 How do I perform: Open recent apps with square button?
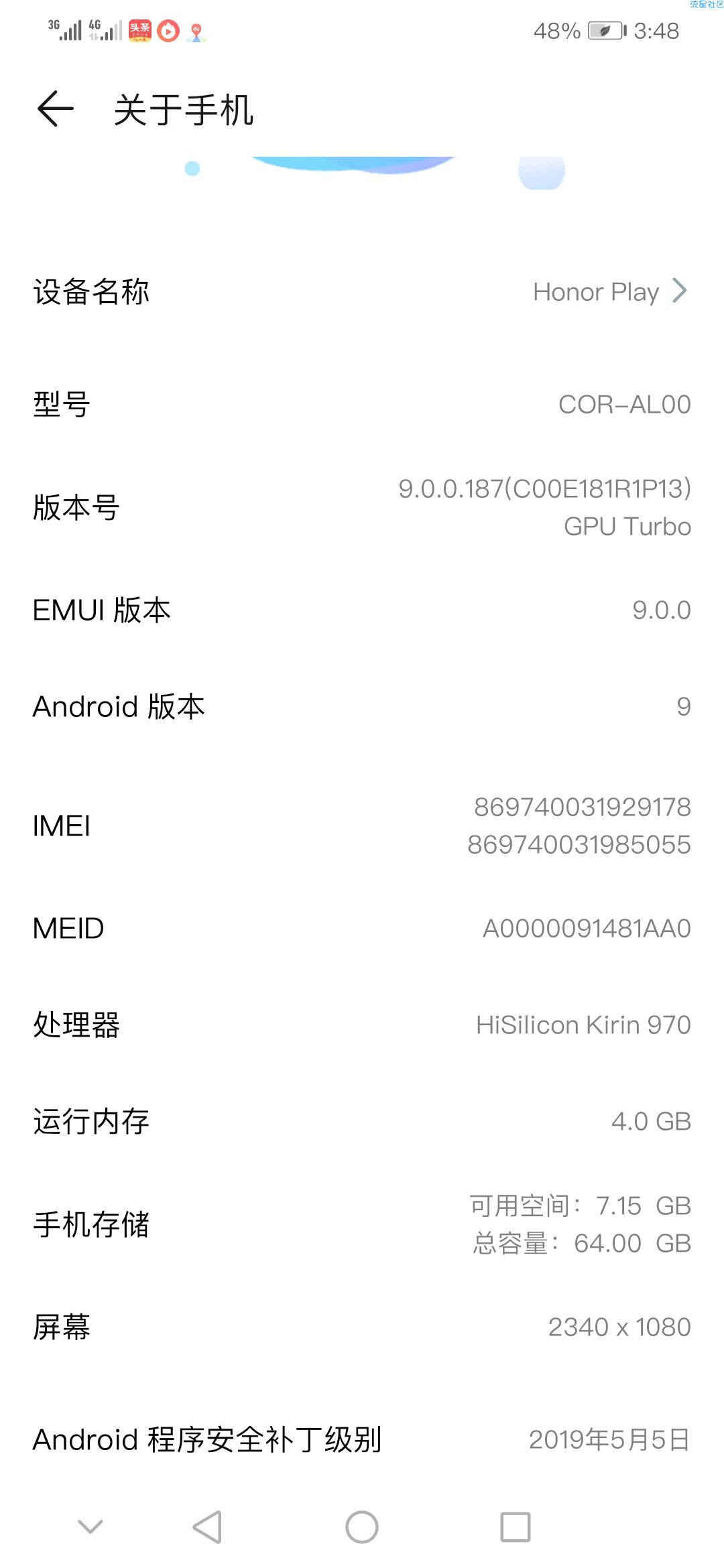tap(516, 1527)
